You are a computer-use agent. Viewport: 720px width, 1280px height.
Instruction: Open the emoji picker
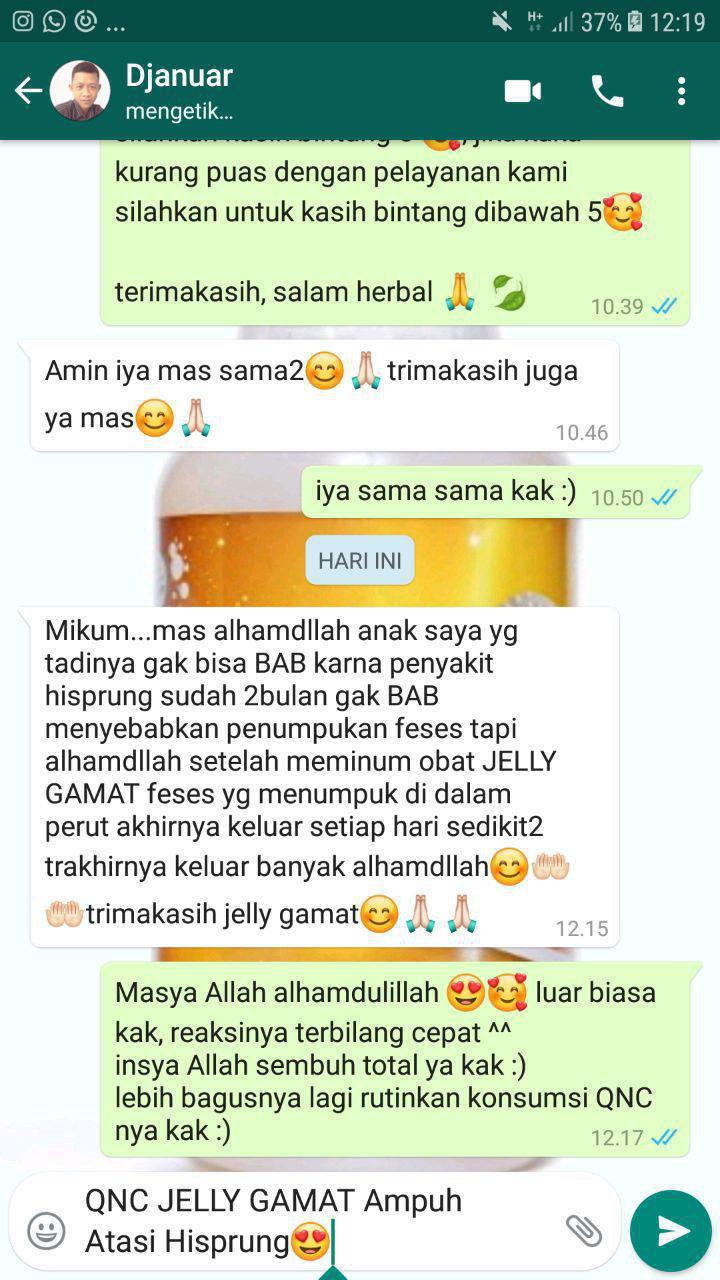(x=46, y=1230)
